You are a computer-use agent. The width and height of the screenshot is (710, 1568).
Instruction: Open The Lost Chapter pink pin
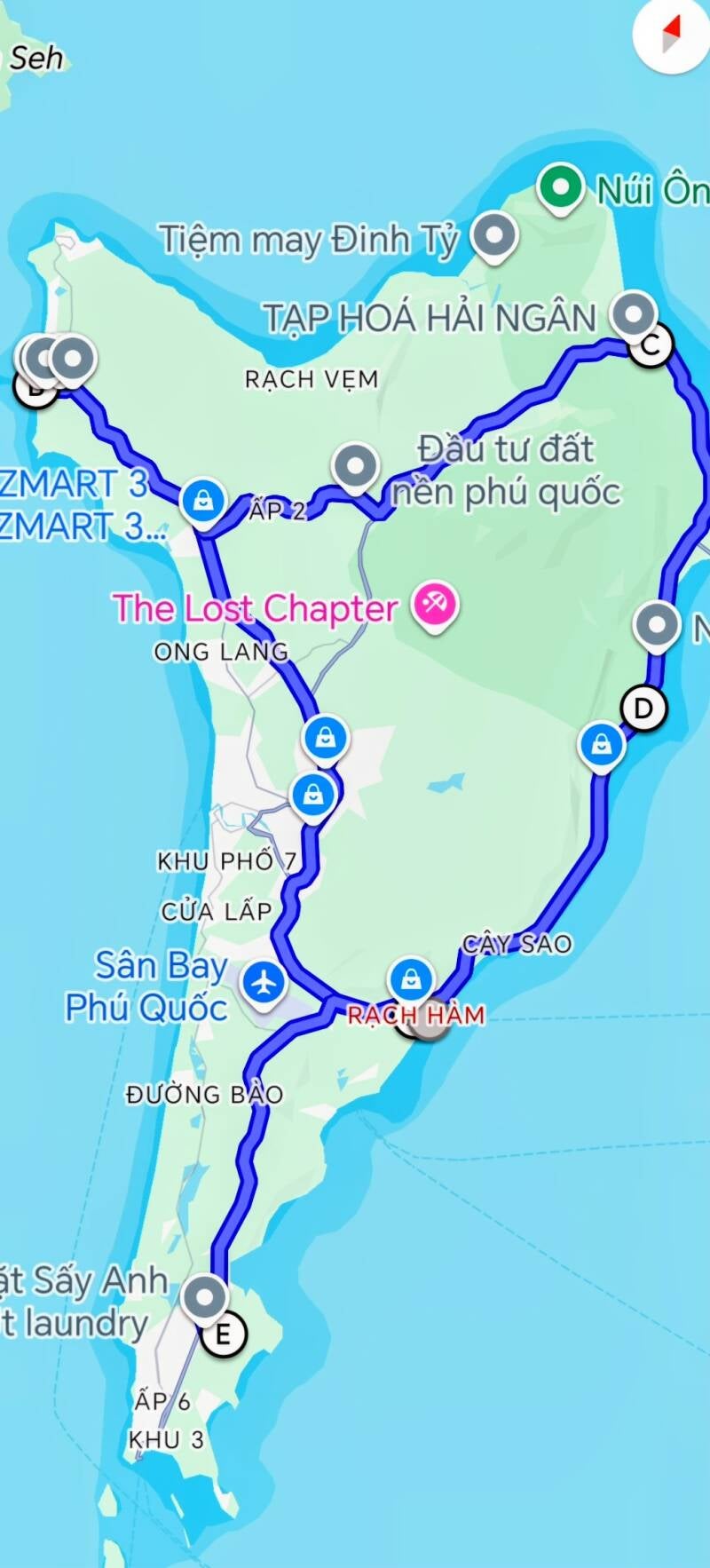coord(435,606)
